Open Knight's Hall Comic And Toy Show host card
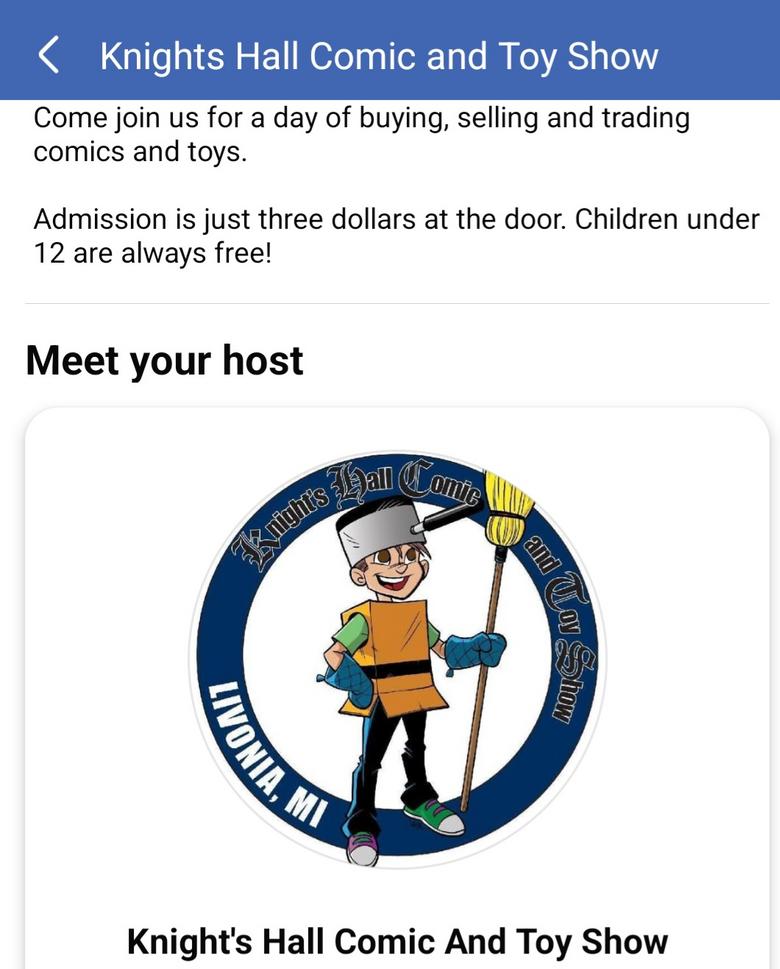The image size is (780, 969). (x=397, y=939)
